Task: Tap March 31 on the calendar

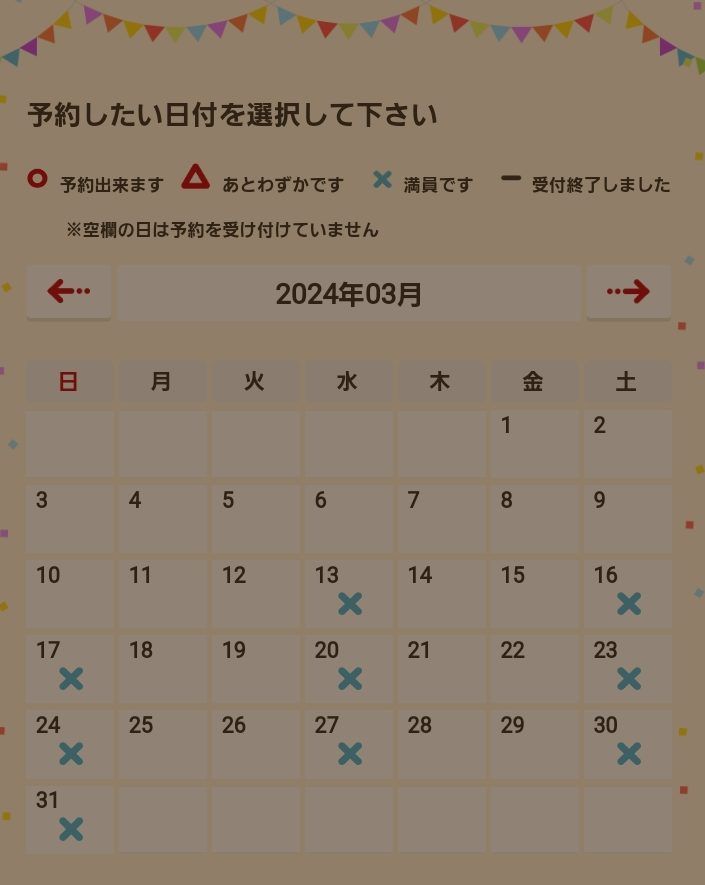Action: [69, 817]
